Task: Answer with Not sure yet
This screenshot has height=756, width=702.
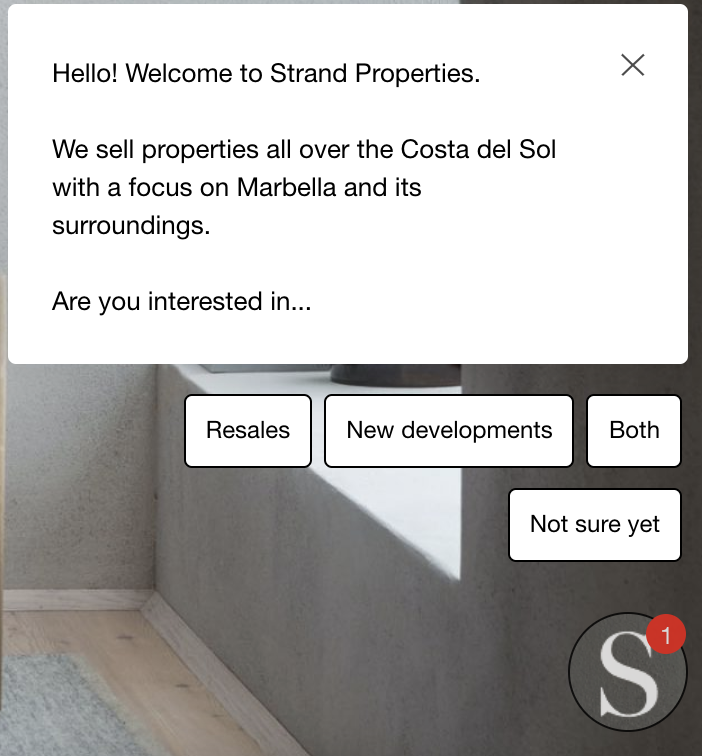Action: (595, 525)
